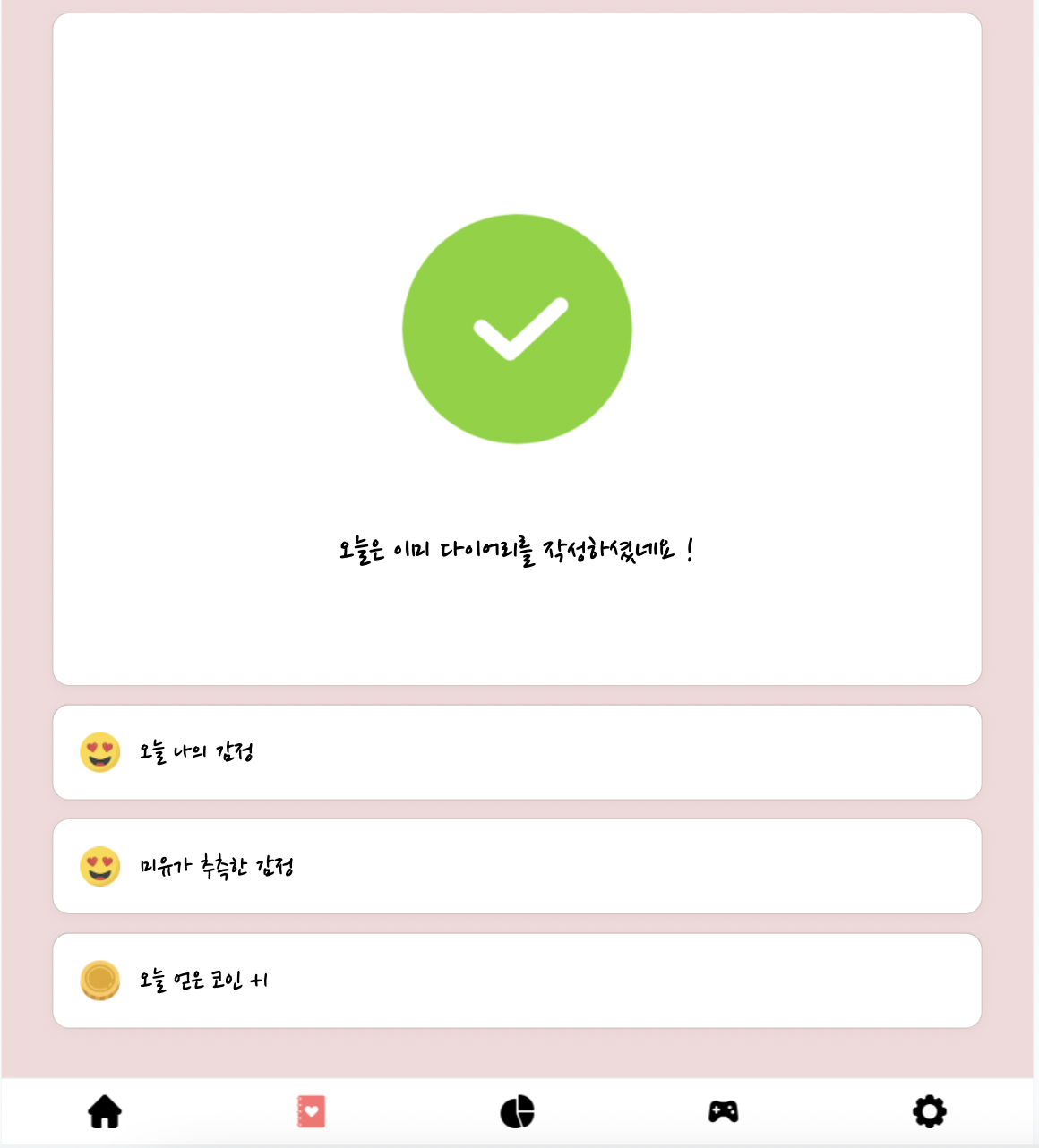The width and height of the screenshot is (1039, 1148).
Task: Switch to the statistics pie chart tab
Action: [517, 1111]
